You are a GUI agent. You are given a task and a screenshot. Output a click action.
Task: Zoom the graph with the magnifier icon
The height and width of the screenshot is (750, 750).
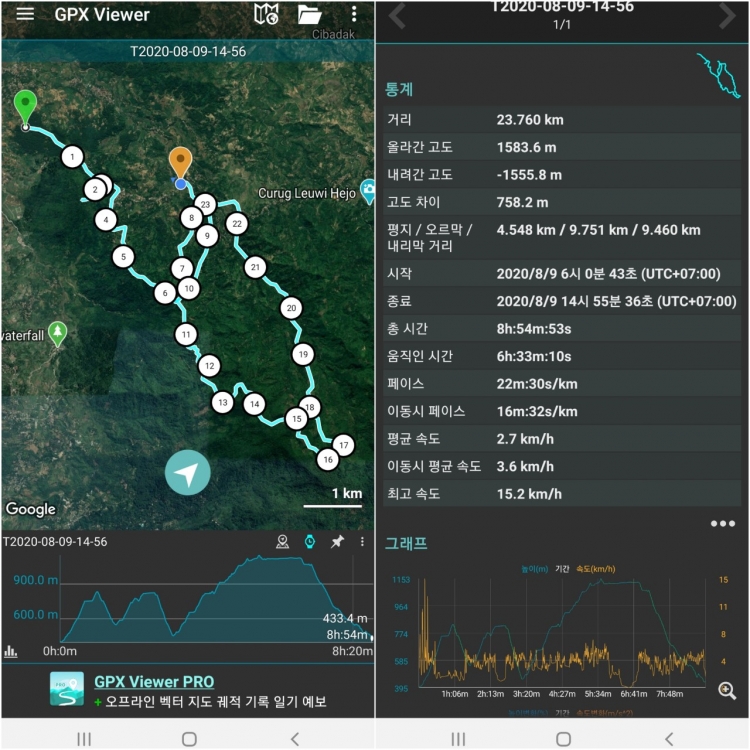(x=727, y=690)
